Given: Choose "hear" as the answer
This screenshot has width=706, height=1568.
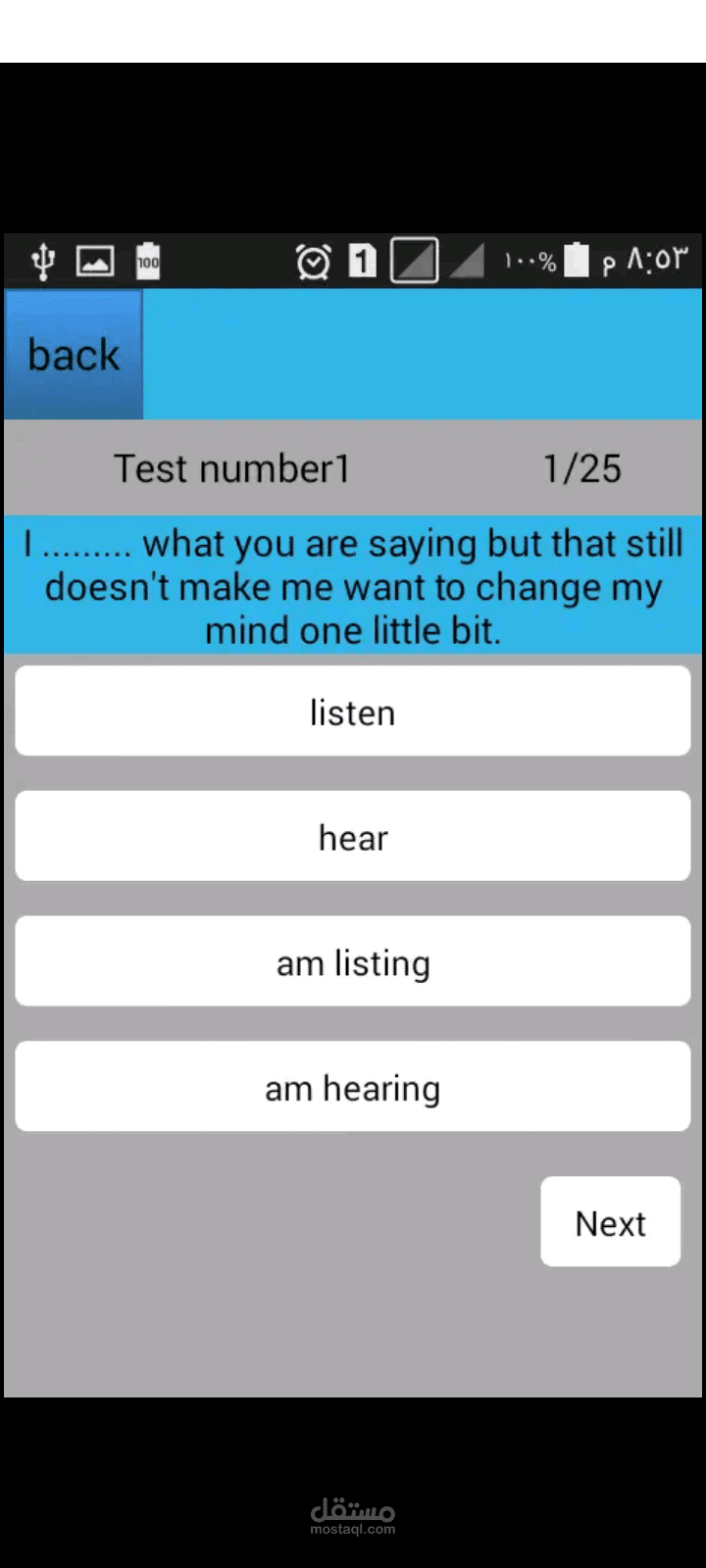Looking at the screenshot, I should point(353,837).
